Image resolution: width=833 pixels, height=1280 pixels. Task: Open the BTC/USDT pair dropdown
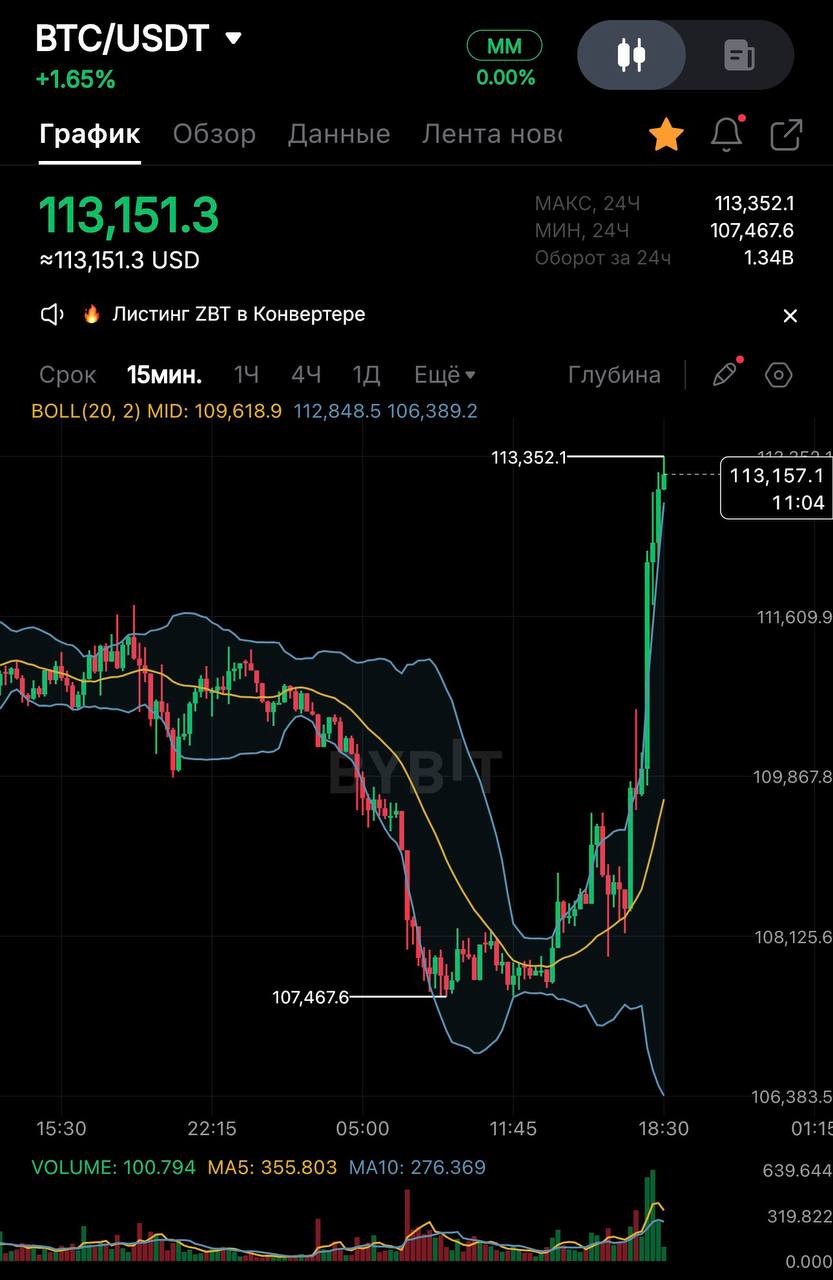[233, 39]
